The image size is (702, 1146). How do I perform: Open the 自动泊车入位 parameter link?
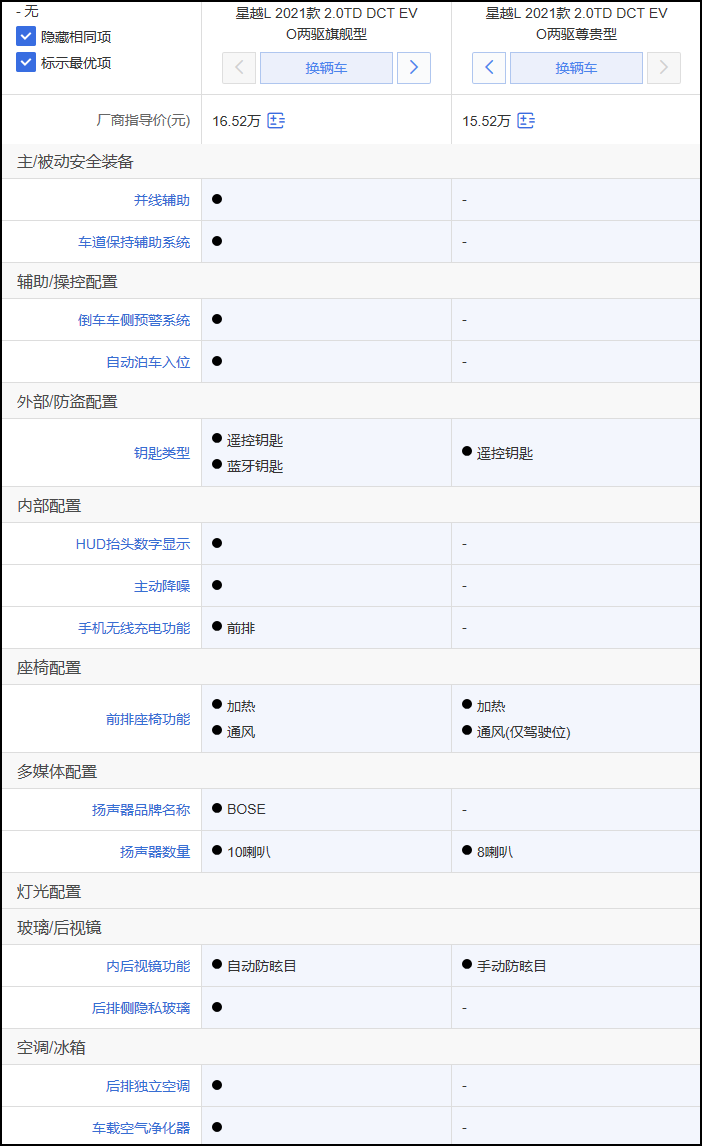tap(148, 362)
